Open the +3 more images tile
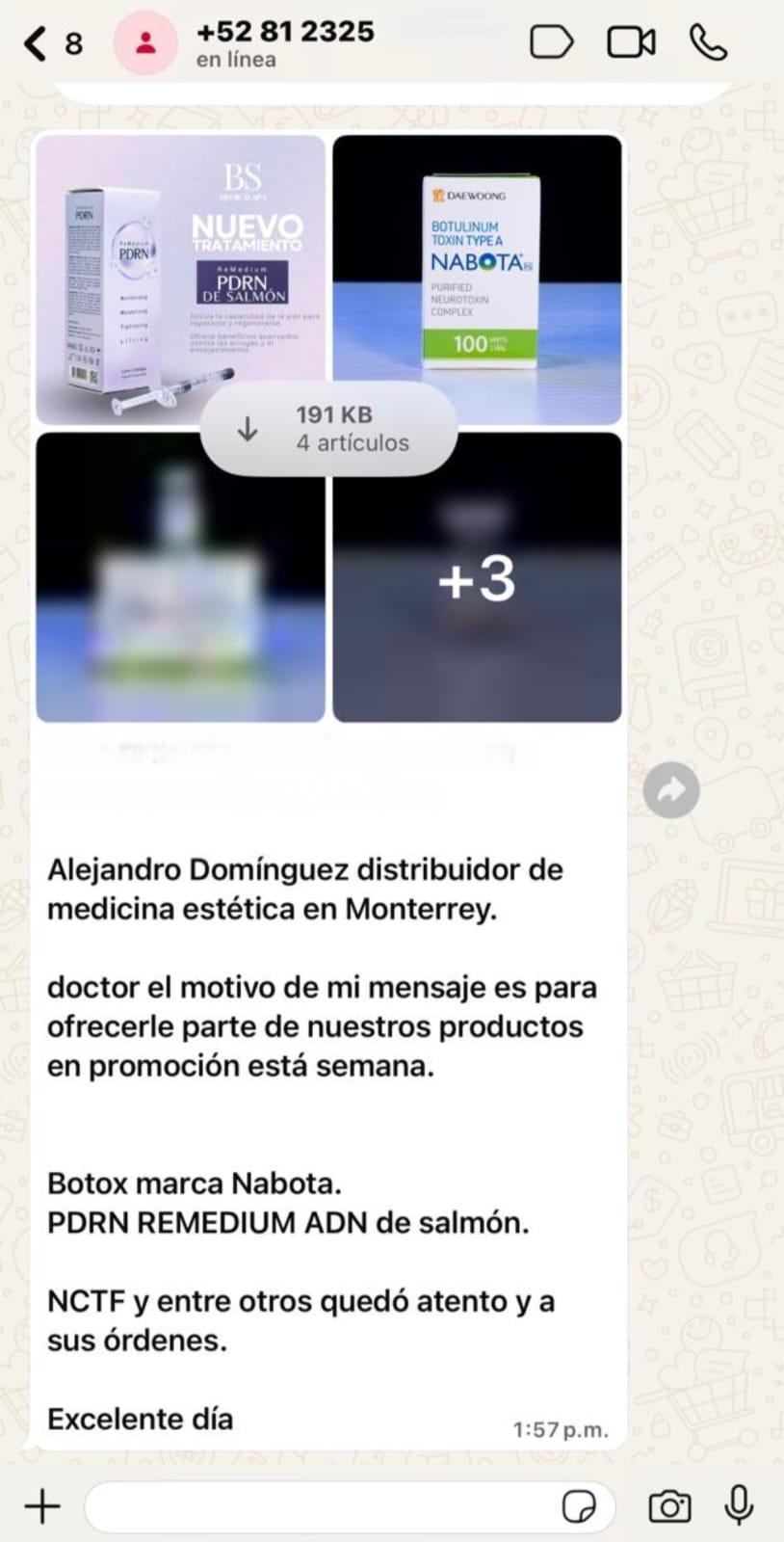The height and width of the screenshot is (1542, 784). pyautogui.click(x=477, y=578)
